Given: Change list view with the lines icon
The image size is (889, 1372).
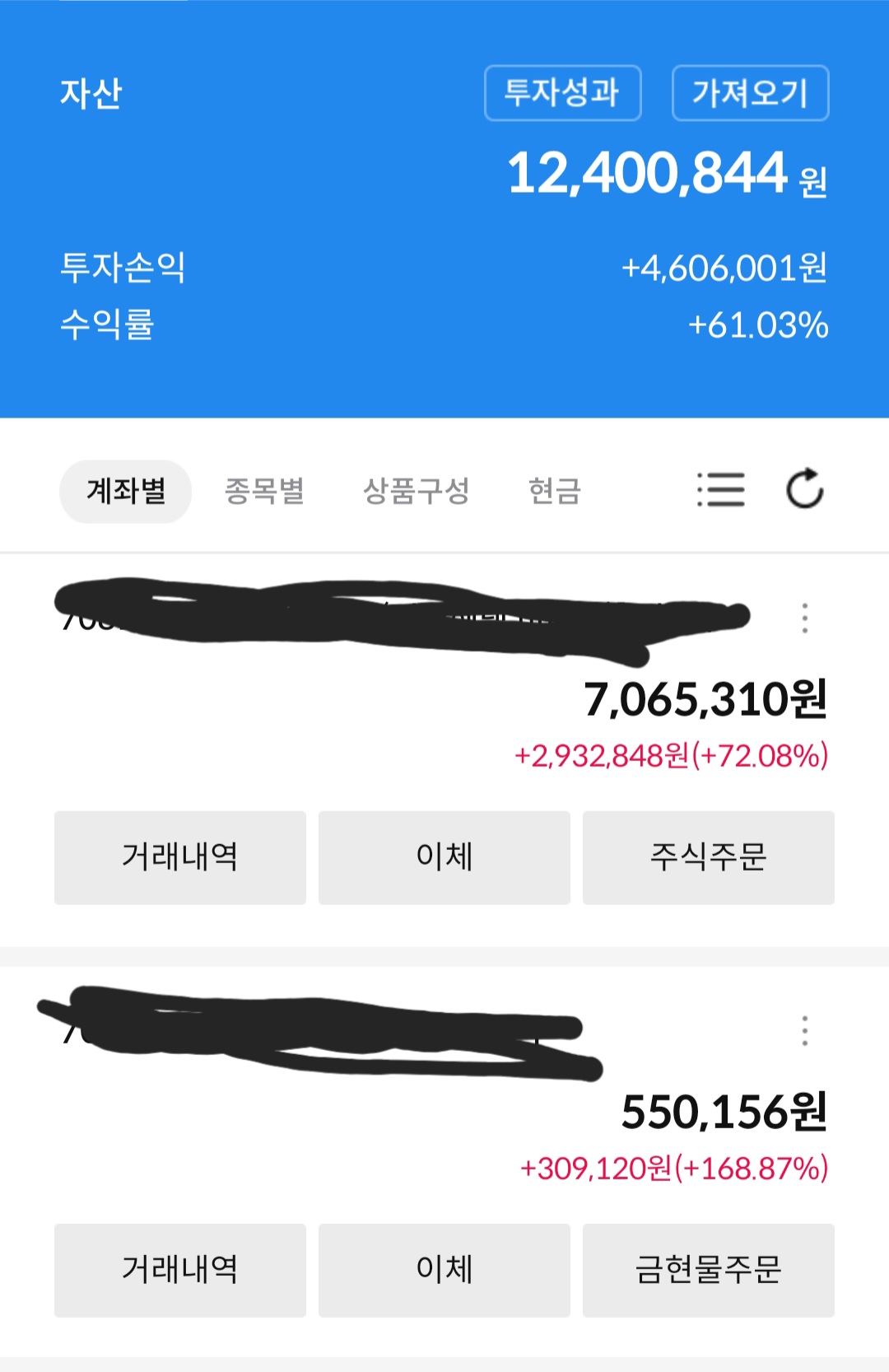Looking at the screenshot, I should point(721,490).
